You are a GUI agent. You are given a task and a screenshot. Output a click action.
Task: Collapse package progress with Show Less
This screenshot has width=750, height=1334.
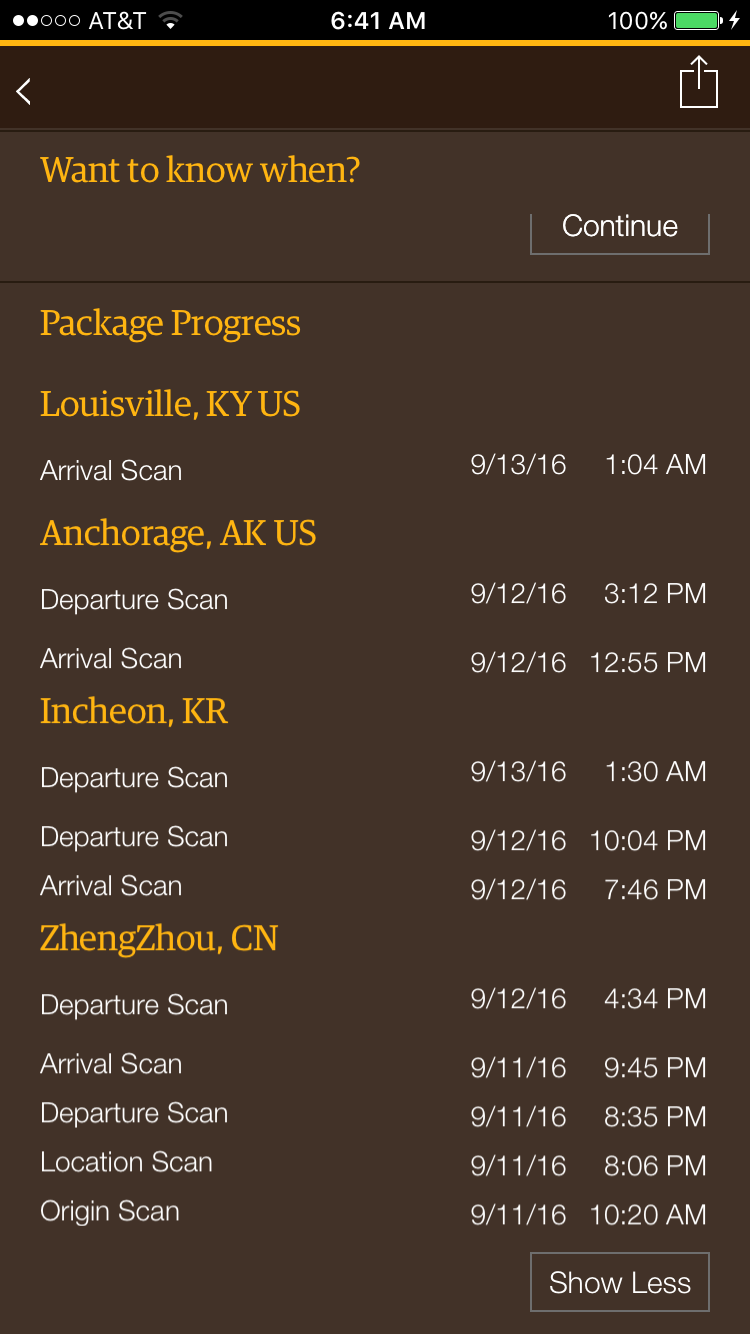(620, 1282)
